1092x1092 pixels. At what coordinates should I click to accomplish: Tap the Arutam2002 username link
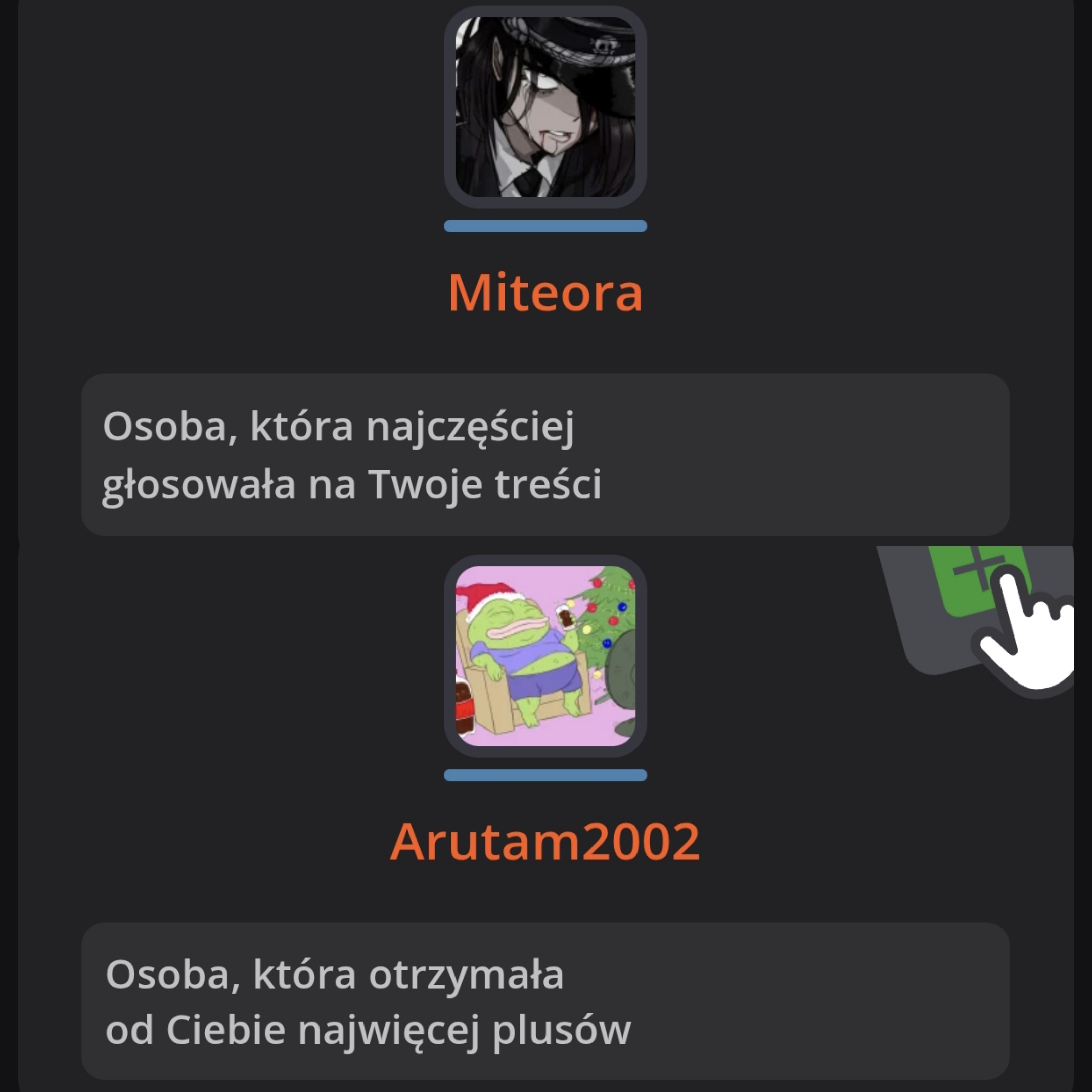(x=545, y=842)
